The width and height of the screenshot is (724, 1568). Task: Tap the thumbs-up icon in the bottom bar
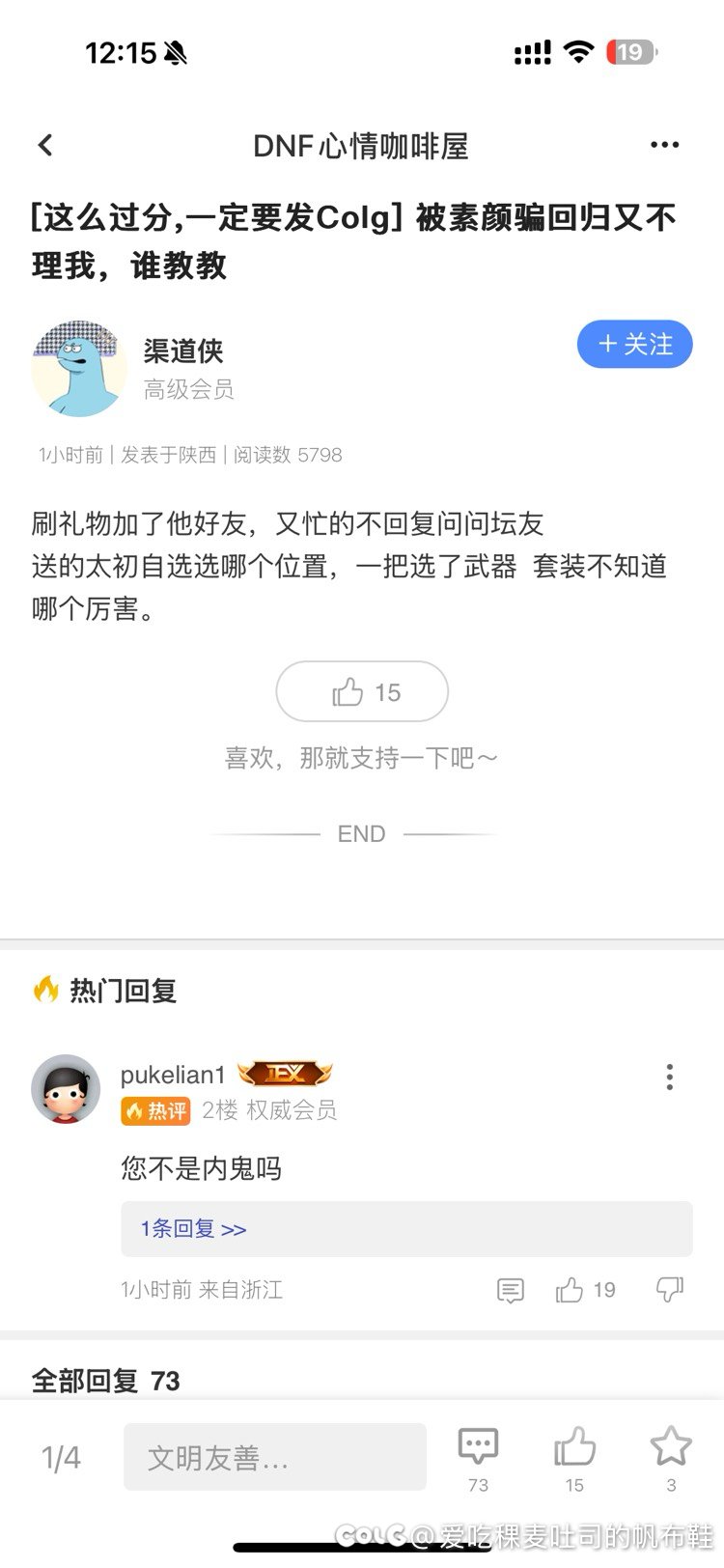(x=573, y=1443)
